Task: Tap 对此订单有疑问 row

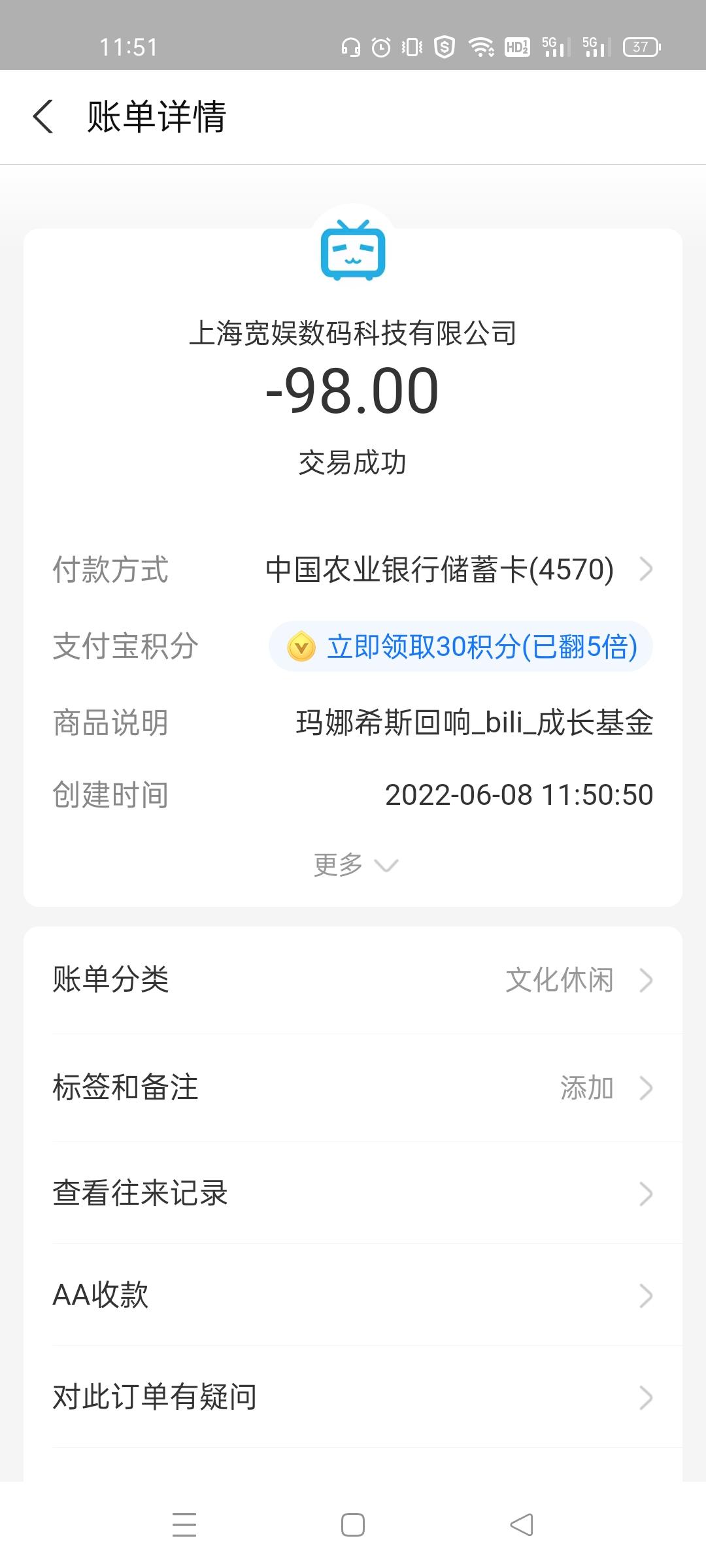Action: (353, 1396)
